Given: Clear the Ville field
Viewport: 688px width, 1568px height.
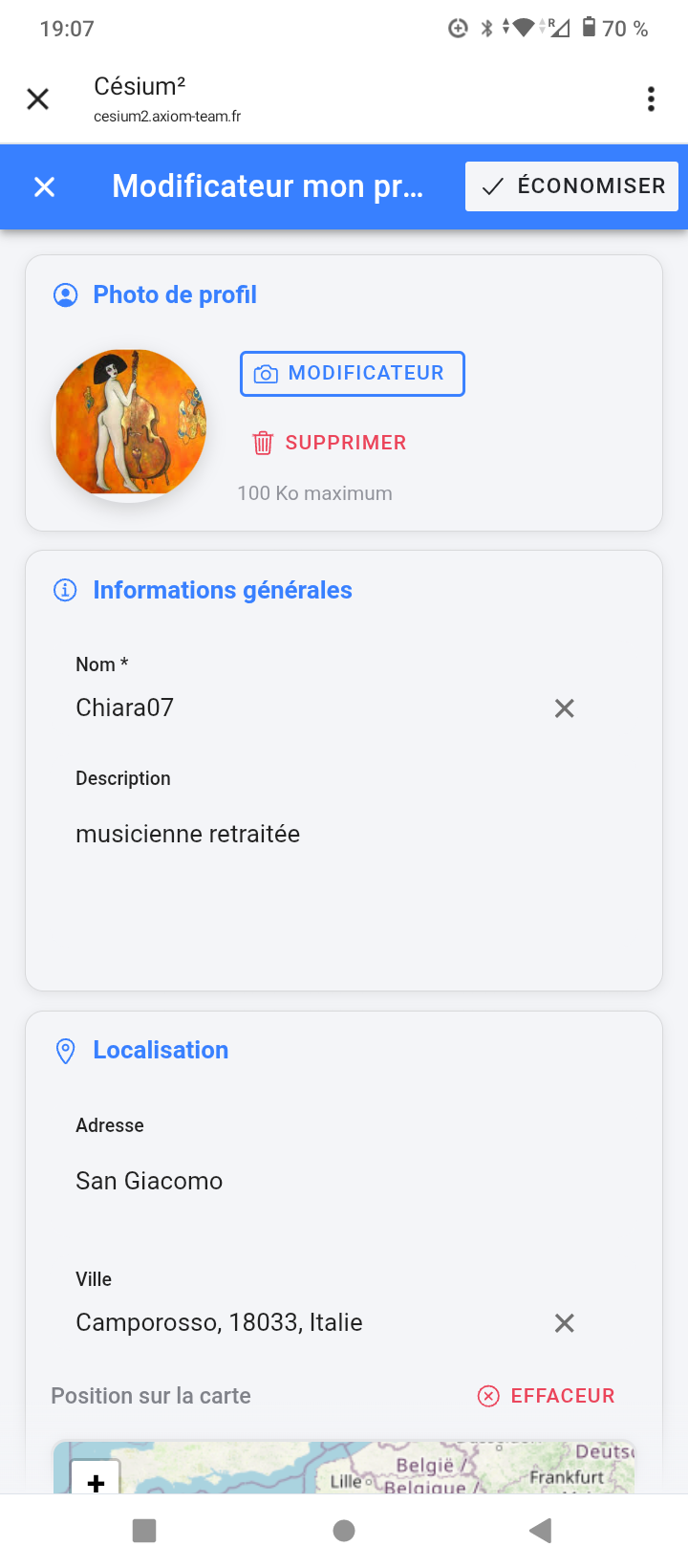Looking at the screenshot, I should 565,1323.
